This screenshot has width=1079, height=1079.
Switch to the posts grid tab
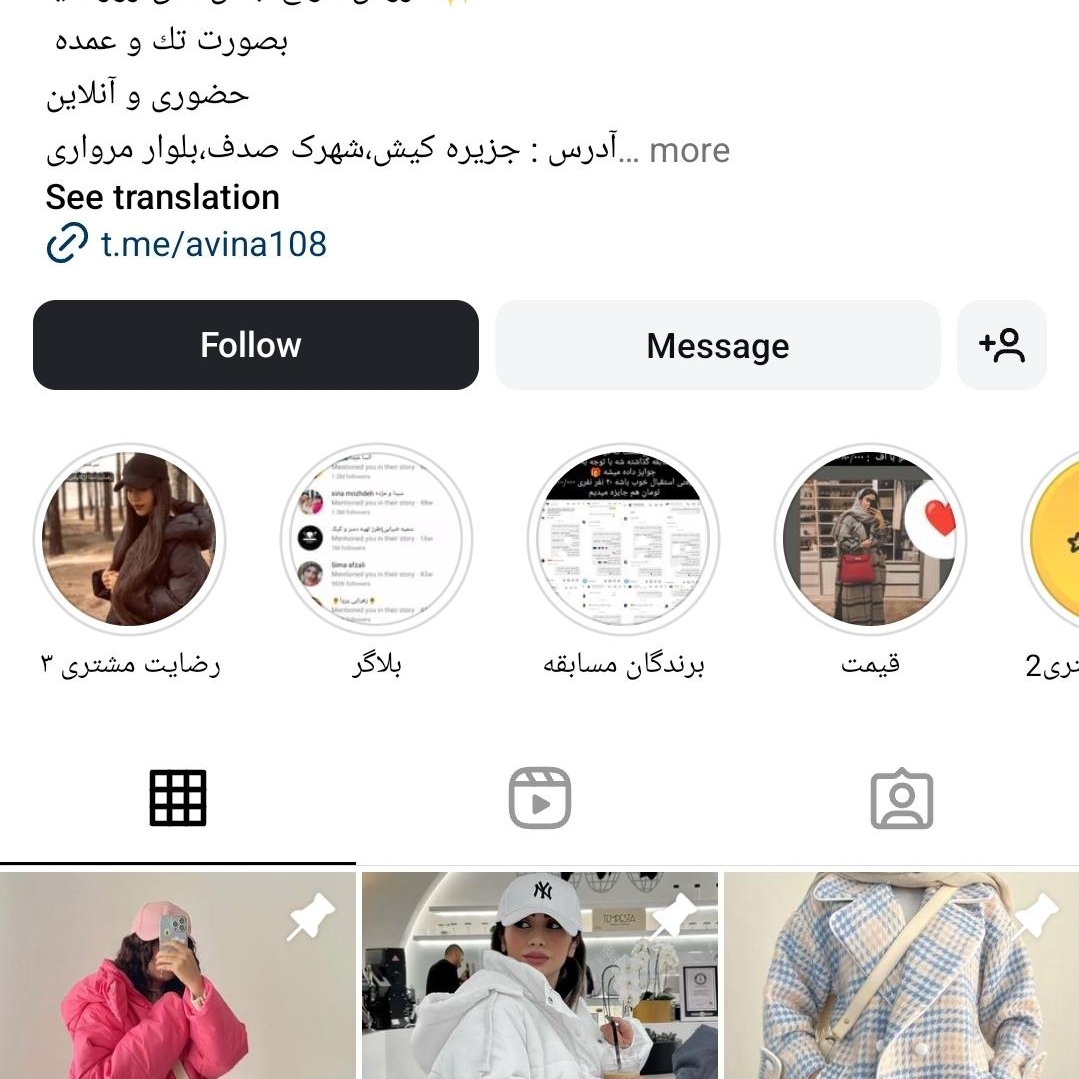(178, 798)
